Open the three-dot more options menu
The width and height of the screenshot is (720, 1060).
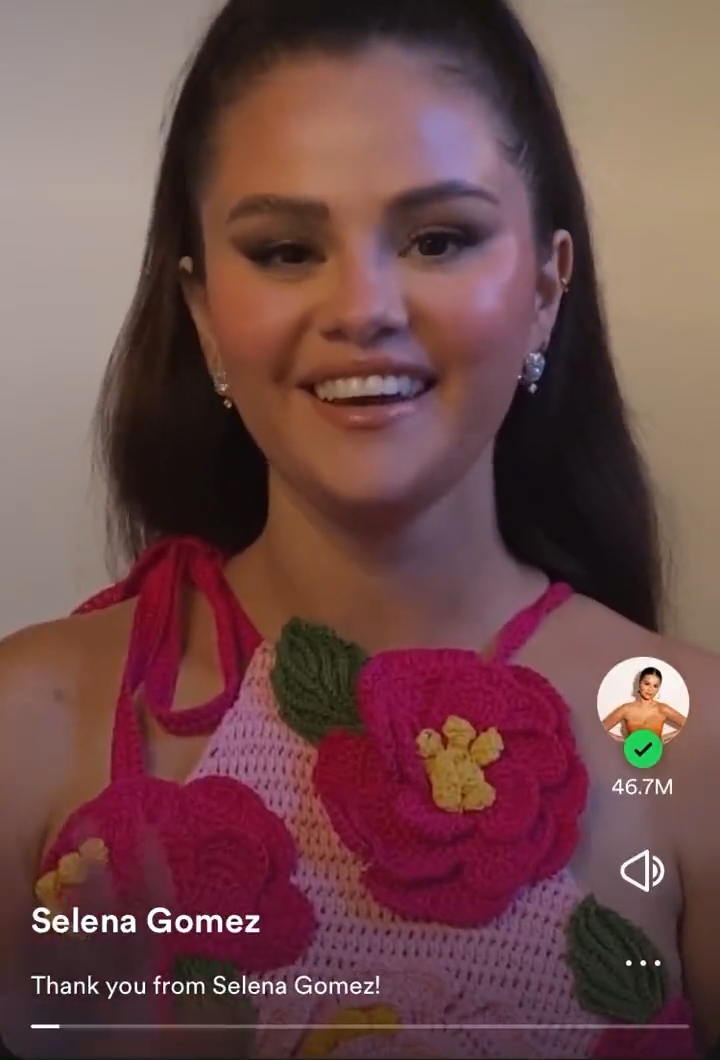pos(642,963)
